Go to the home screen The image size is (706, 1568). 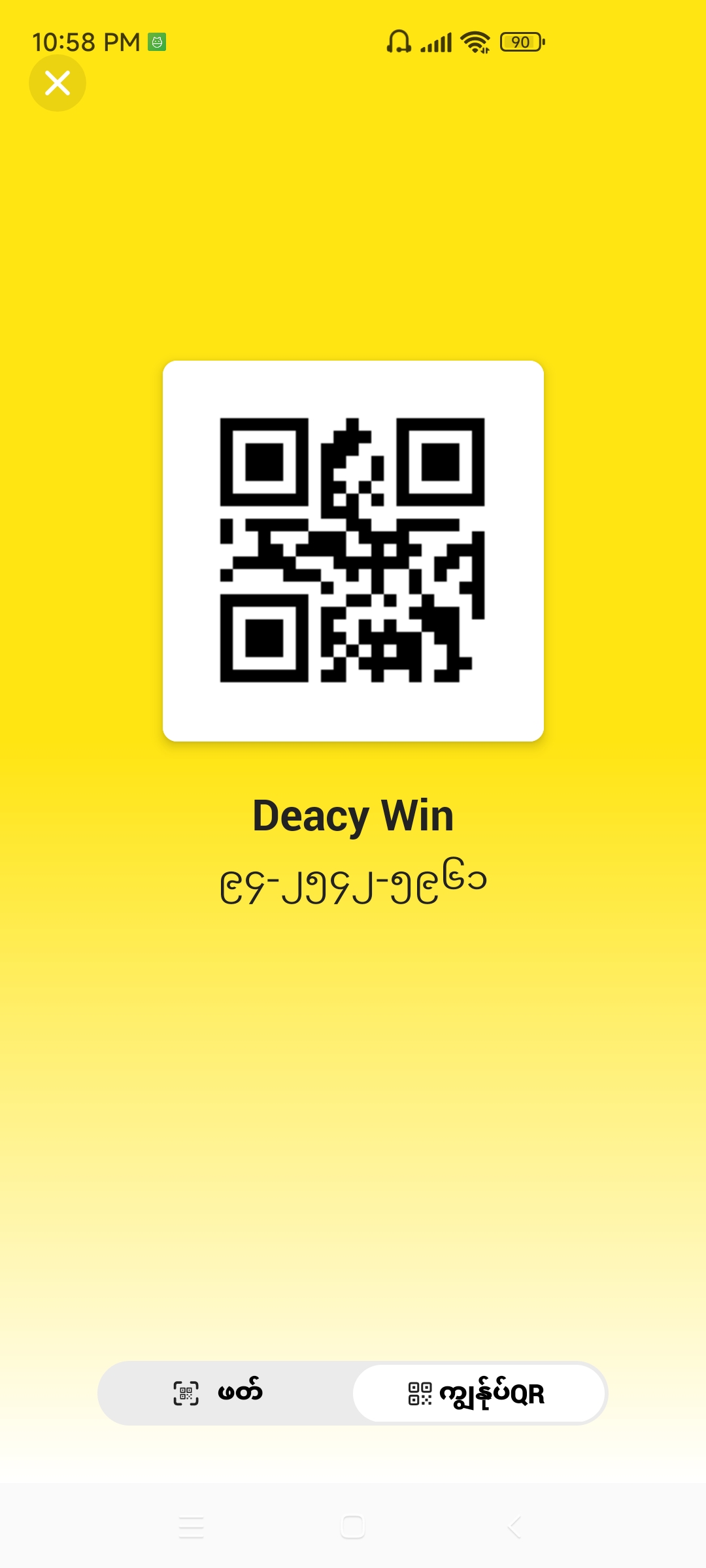point(353,1527)
